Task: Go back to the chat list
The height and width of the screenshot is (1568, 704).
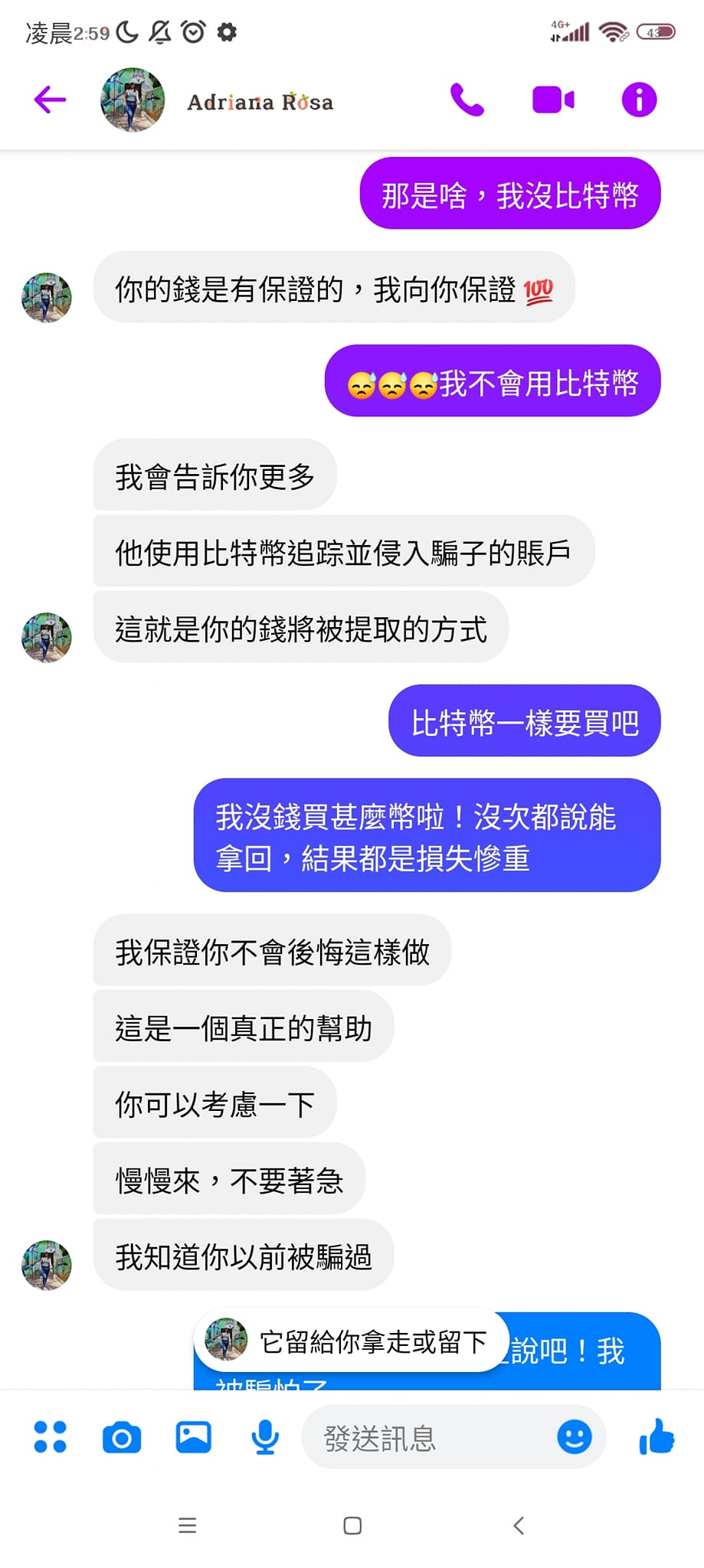Action: click(50, 100)
